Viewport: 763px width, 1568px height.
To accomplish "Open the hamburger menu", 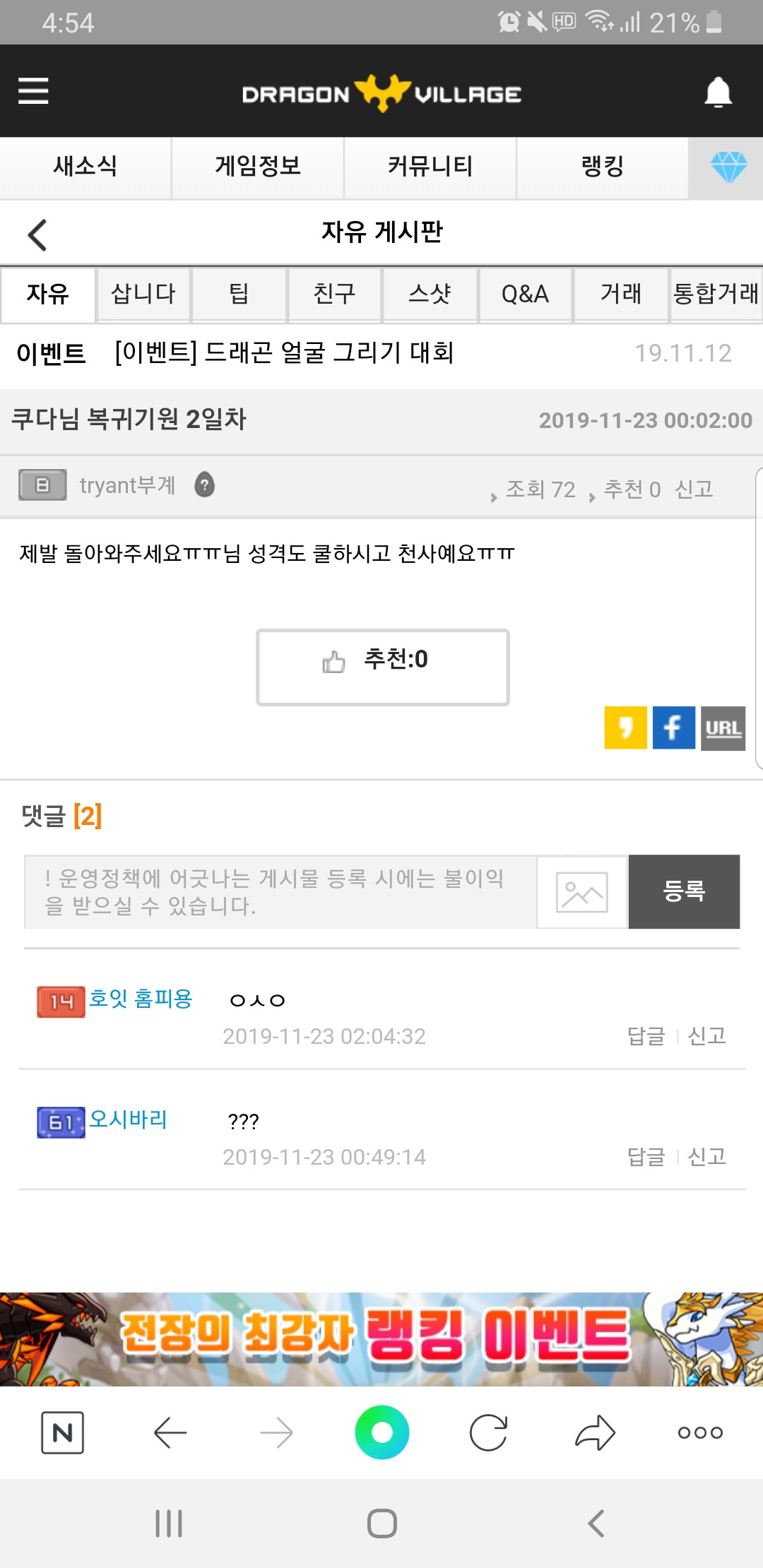I will pos(33,91).
